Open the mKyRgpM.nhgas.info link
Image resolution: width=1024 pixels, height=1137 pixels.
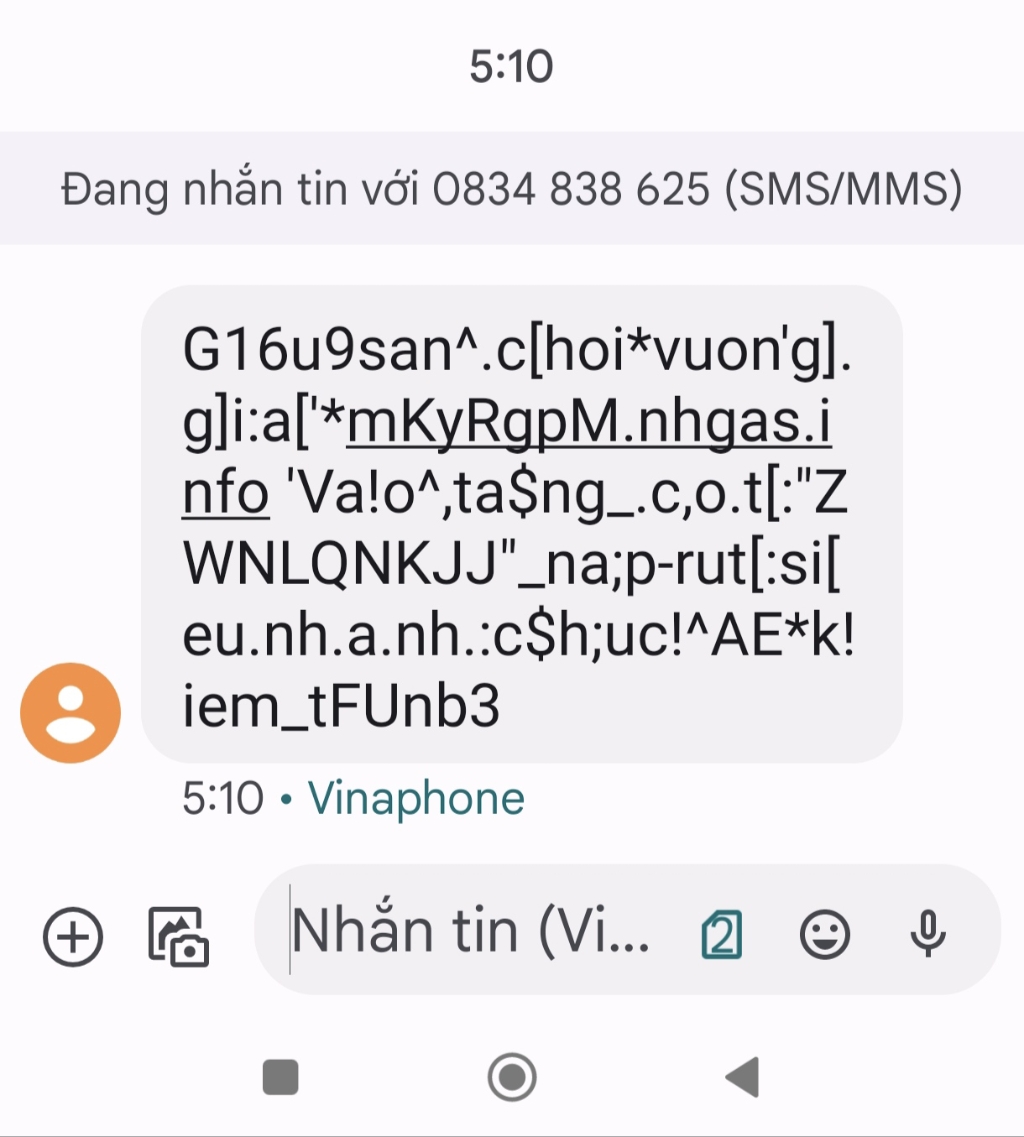(x=588, y=428)
